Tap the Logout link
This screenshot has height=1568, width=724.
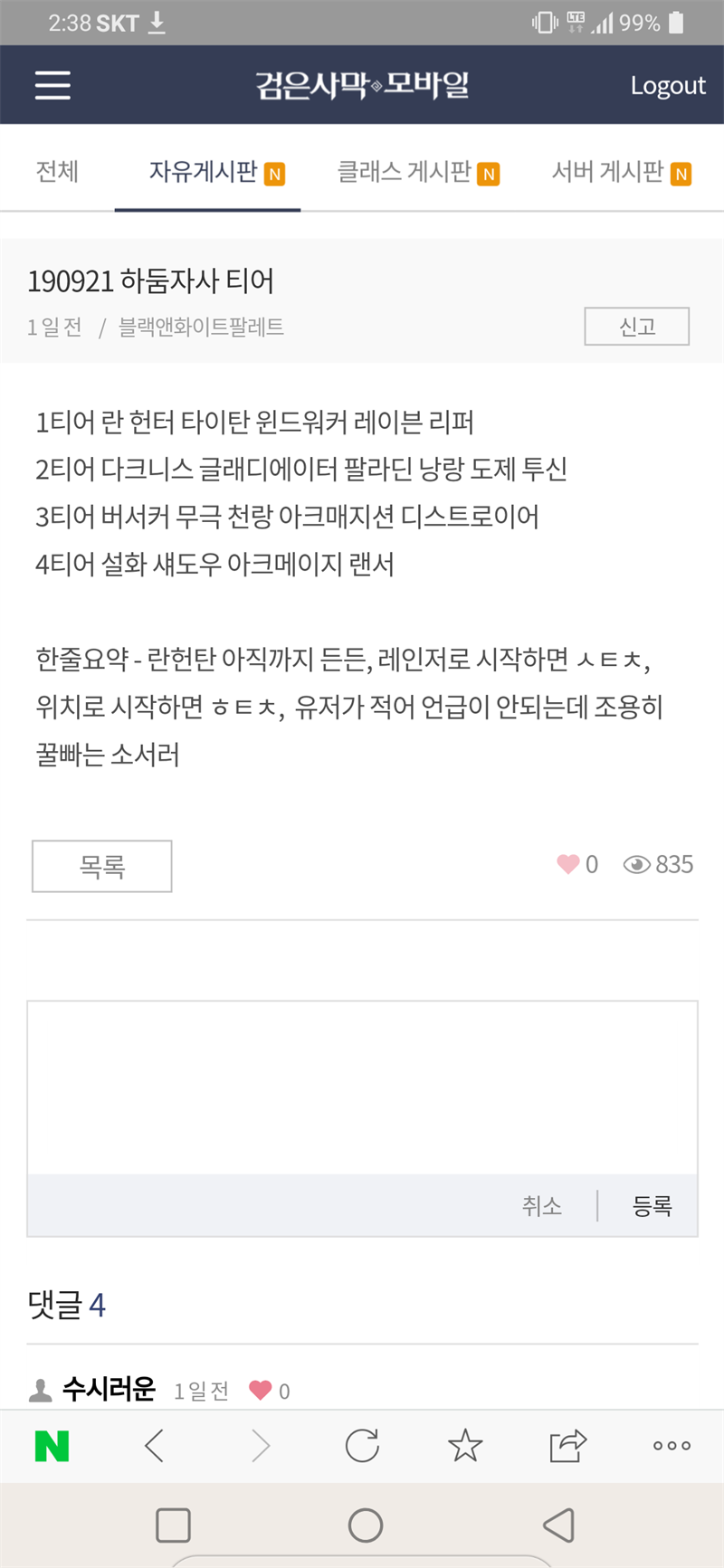click(668, 85)
